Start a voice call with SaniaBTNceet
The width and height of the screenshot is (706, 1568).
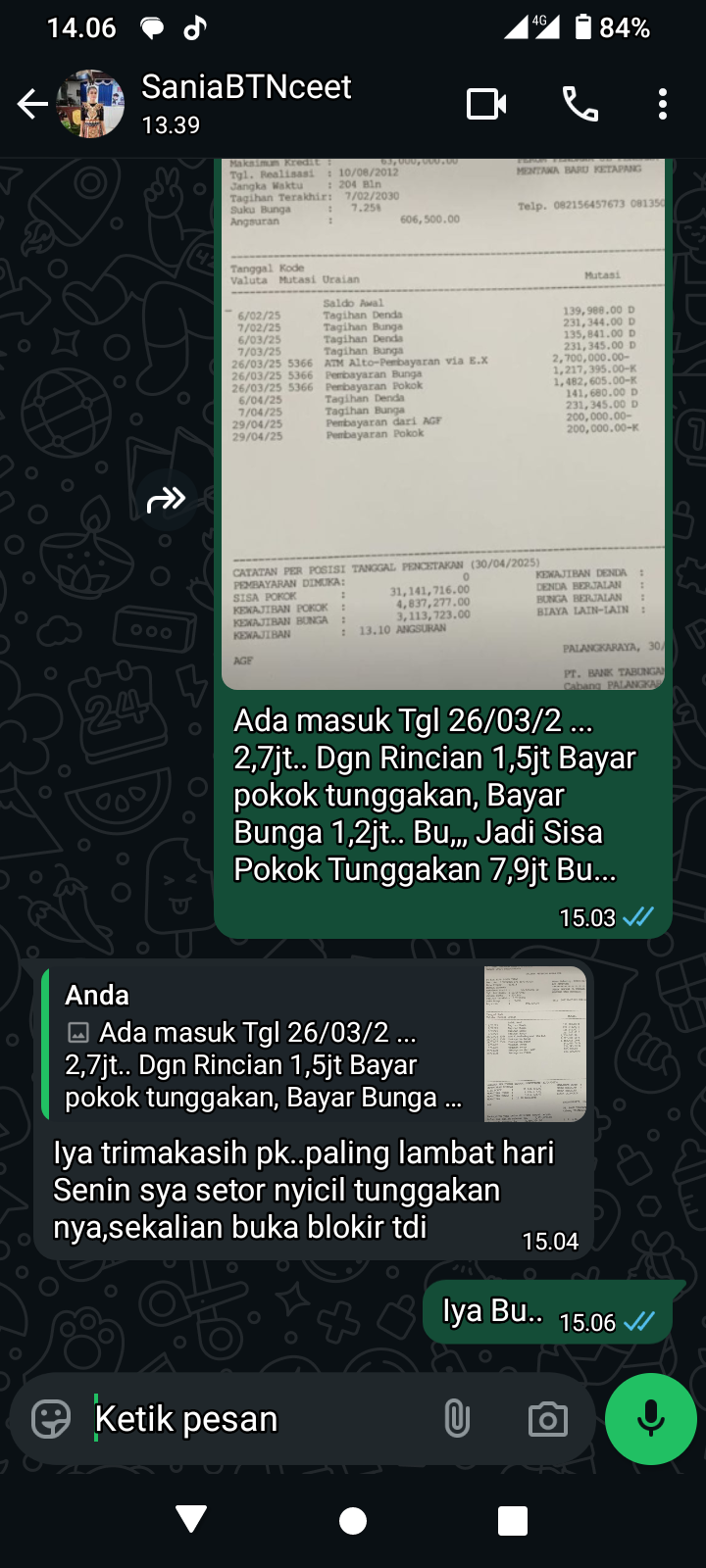point(580,103)
